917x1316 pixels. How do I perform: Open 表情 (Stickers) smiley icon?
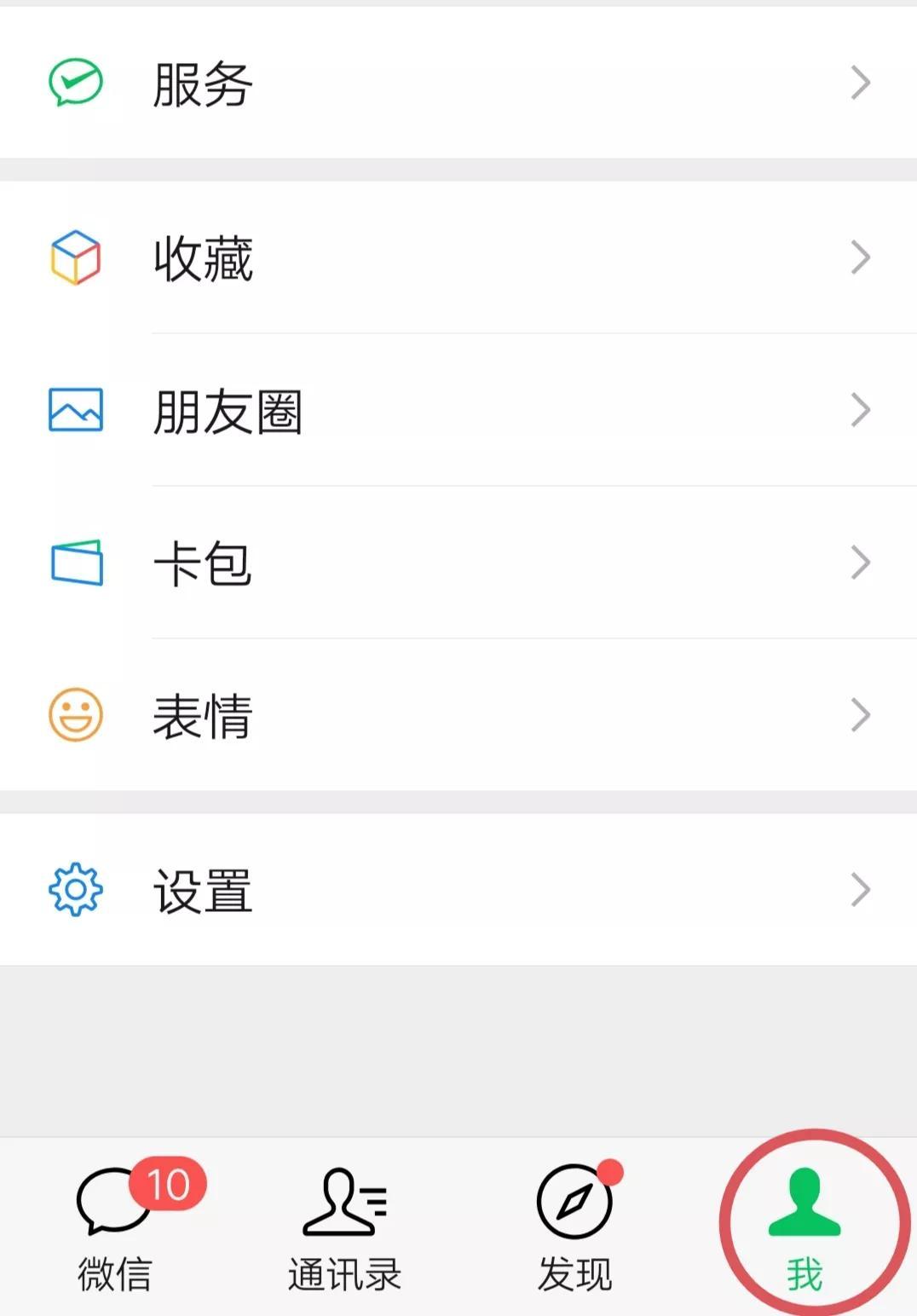[x=77, y=715]
